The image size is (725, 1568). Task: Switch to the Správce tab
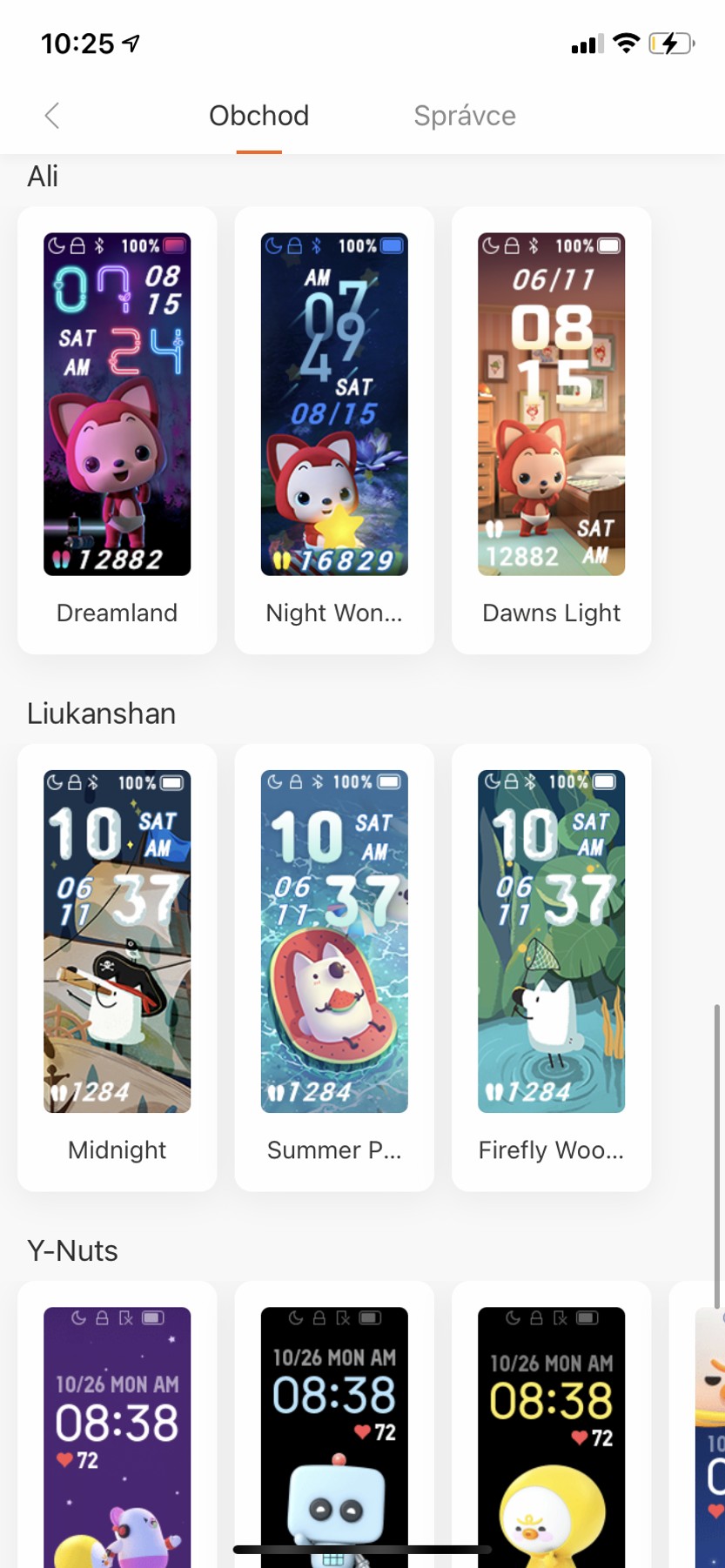[465, 115]
